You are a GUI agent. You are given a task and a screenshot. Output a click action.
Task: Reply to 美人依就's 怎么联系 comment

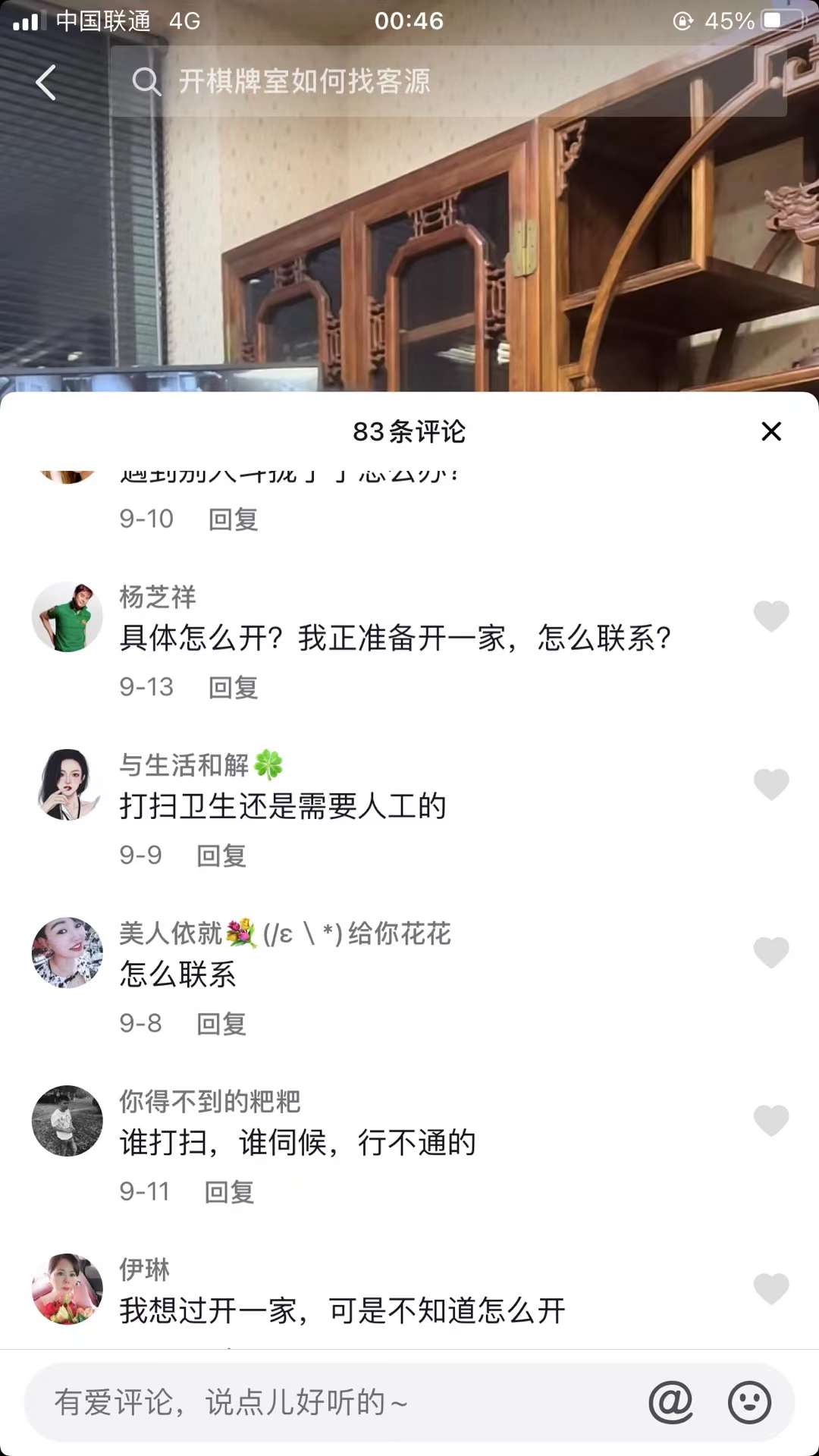[x=221, y=1024]
